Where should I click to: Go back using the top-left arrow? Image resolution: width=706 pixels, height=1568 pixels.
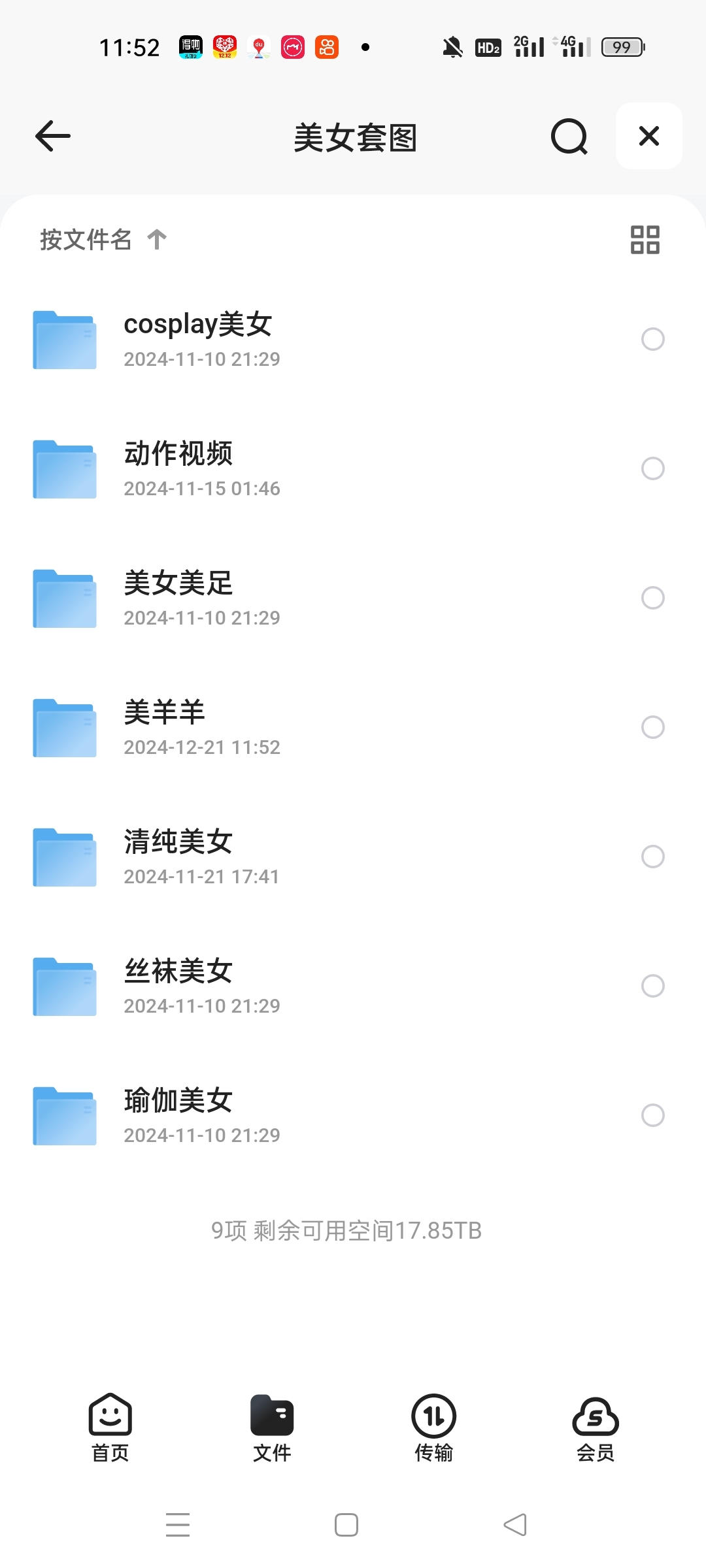tap(52, 136)
